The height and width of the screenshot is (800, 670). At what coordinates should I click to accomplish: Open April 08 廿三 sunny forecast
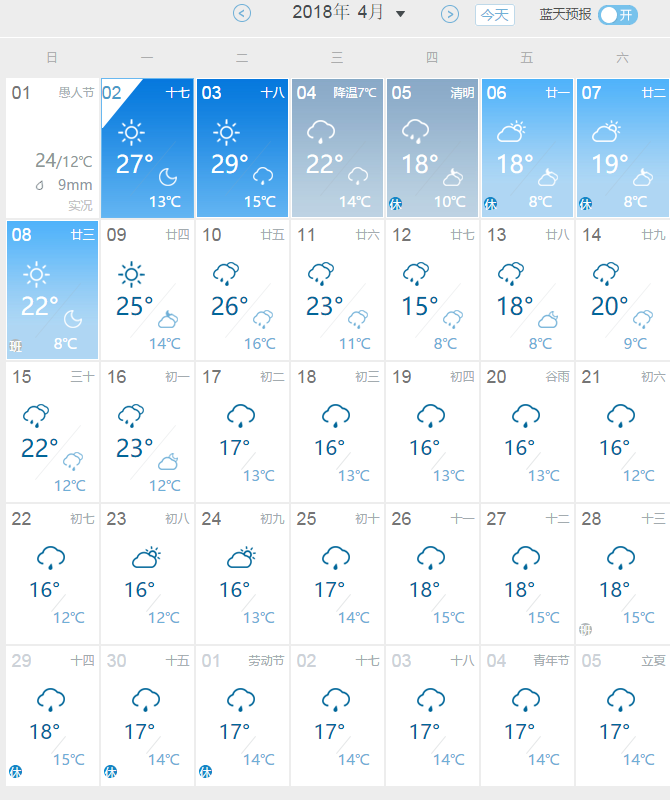pyautogui.click(x=52, y=290)
